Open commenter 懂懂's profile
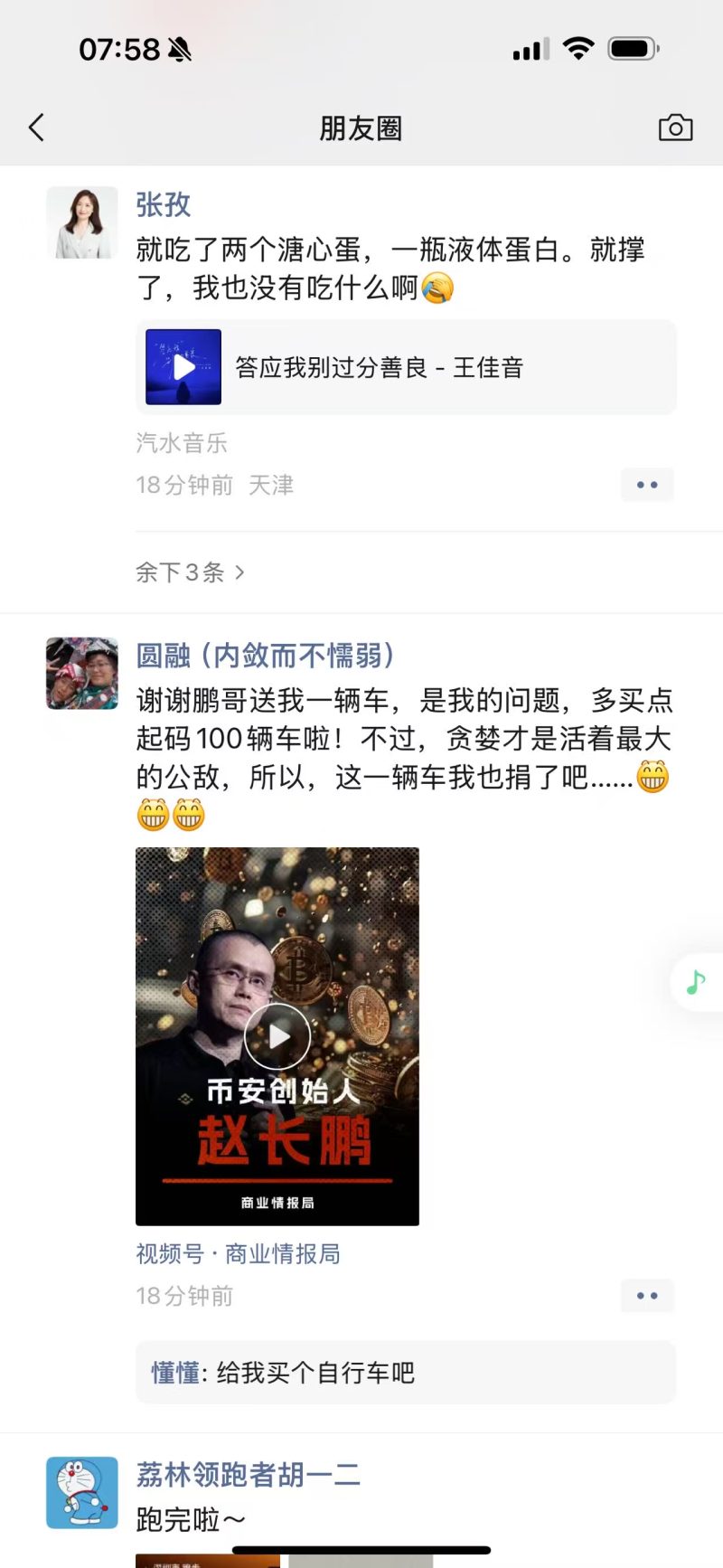 174,1373
